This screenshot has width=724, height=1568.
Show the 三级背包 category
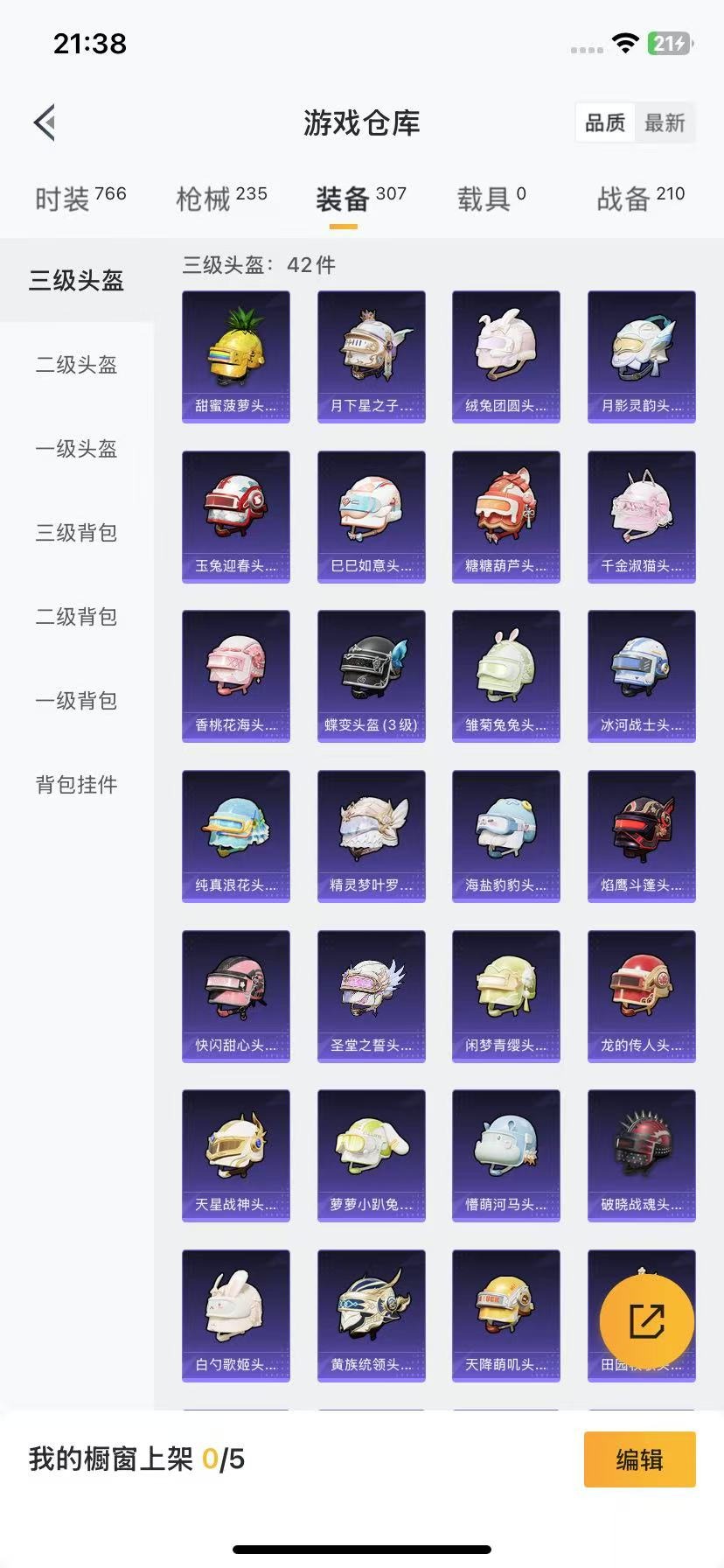pos(77,533)
